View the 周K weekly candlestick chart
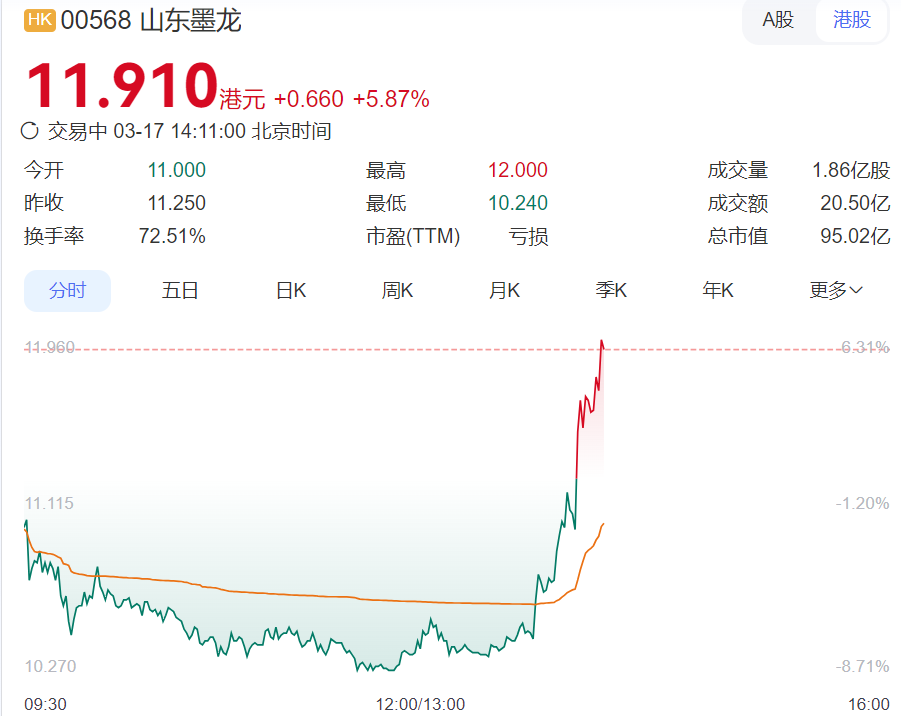This screenshot has width=901, height=716. pos(397,291)
